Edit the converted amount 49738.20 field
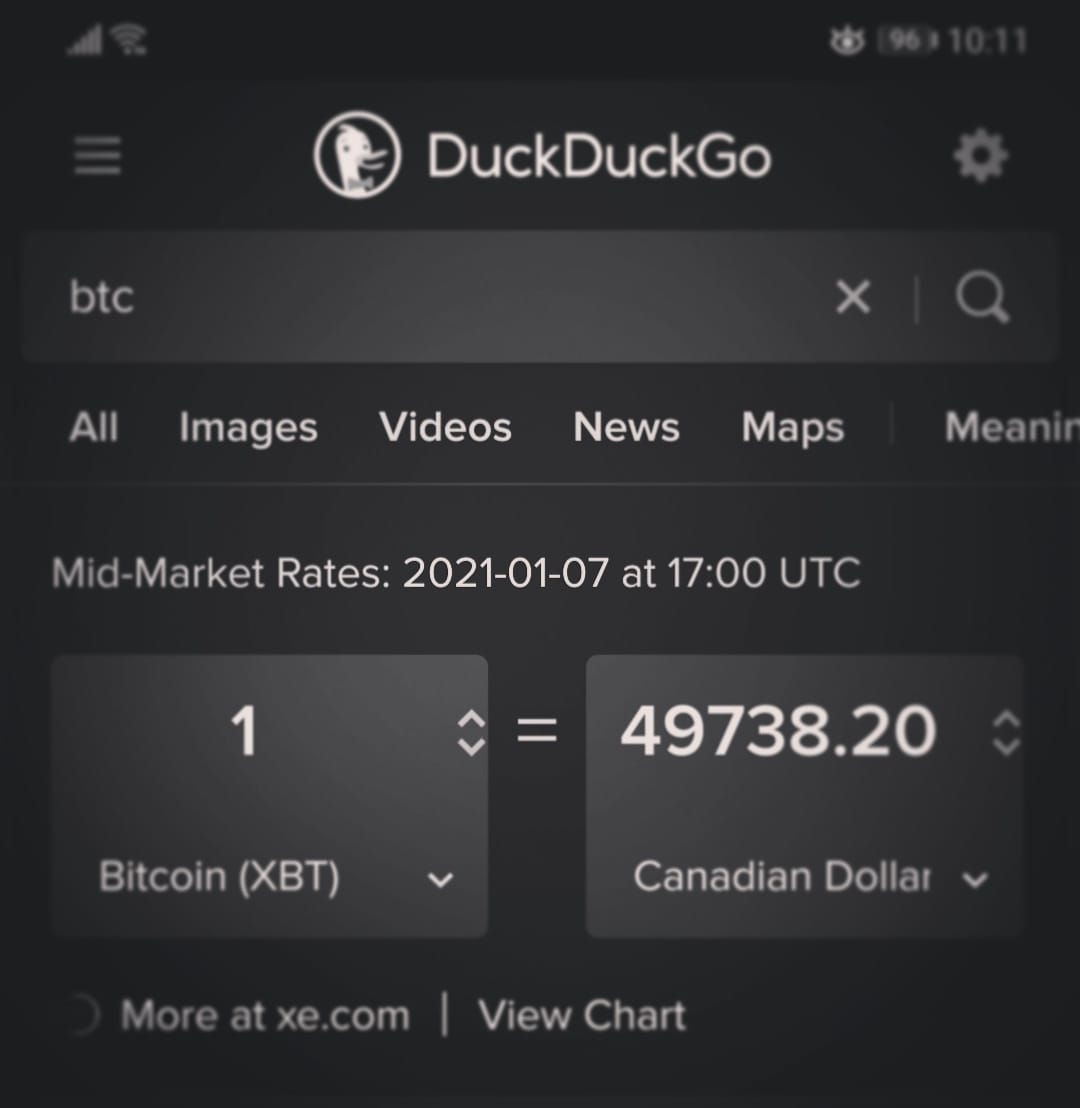 point(778,731)
